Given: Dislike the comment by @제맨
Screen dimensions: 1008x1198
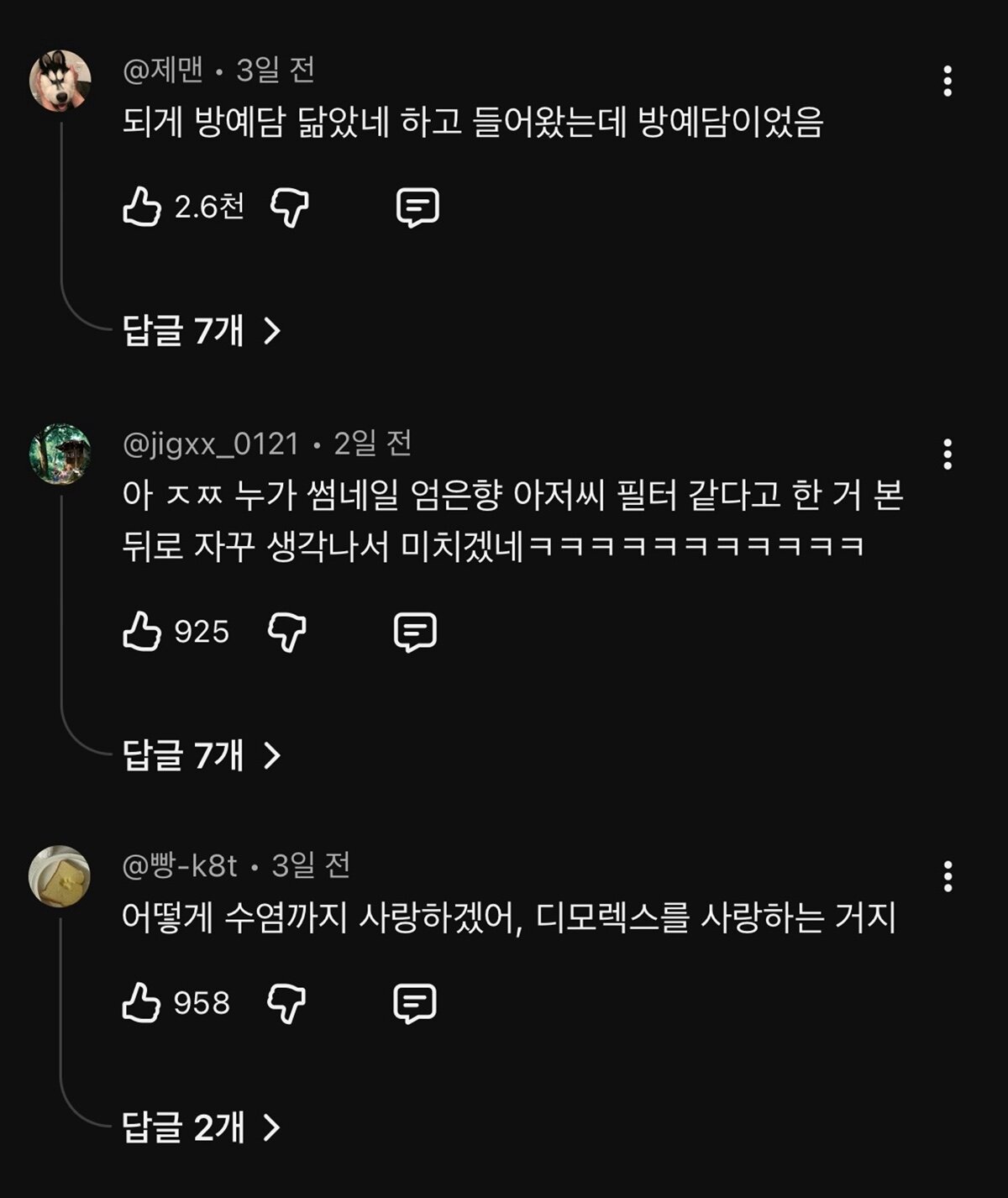Looking at the screenshot, I should coord(290,207).
